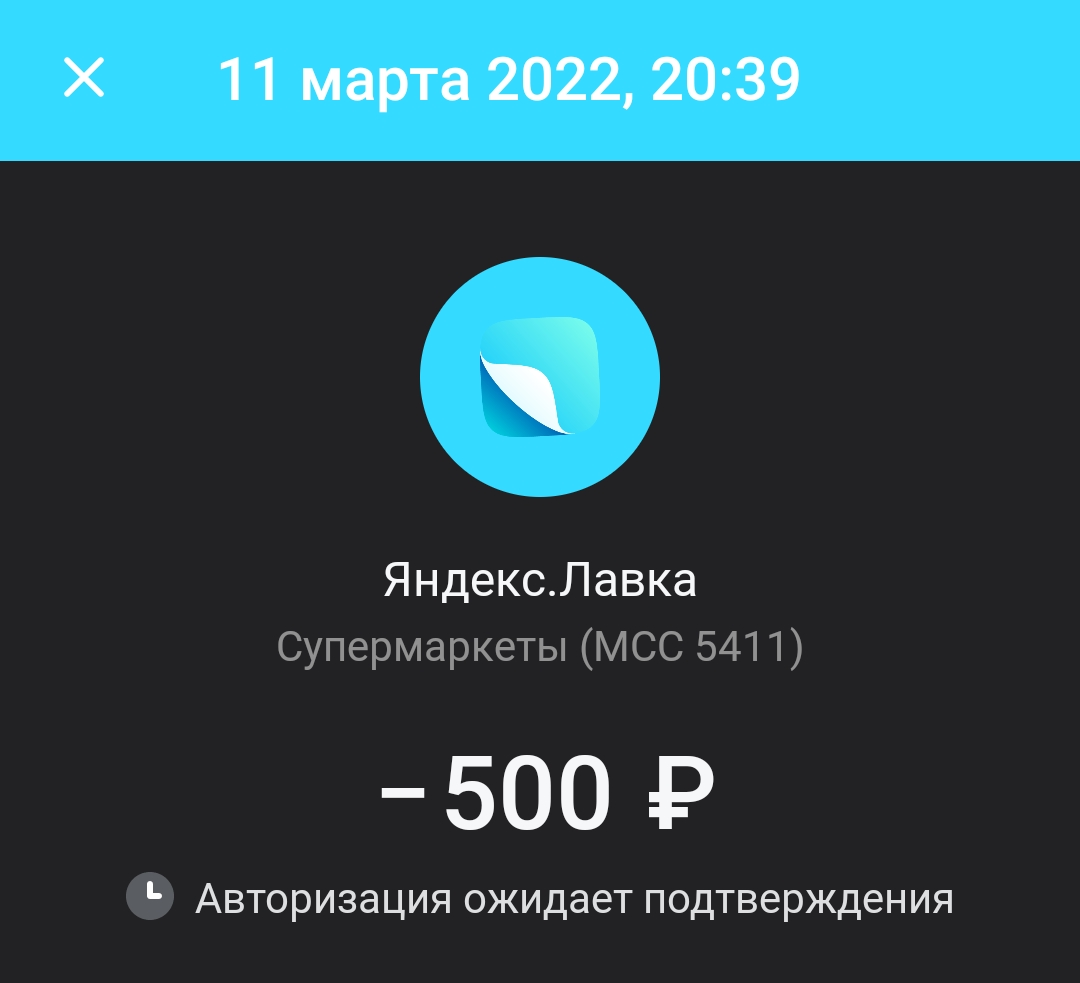This screenshot has width=1080, height=983.
Task: Close the transaction details screen
Action: tap(84, 77)
